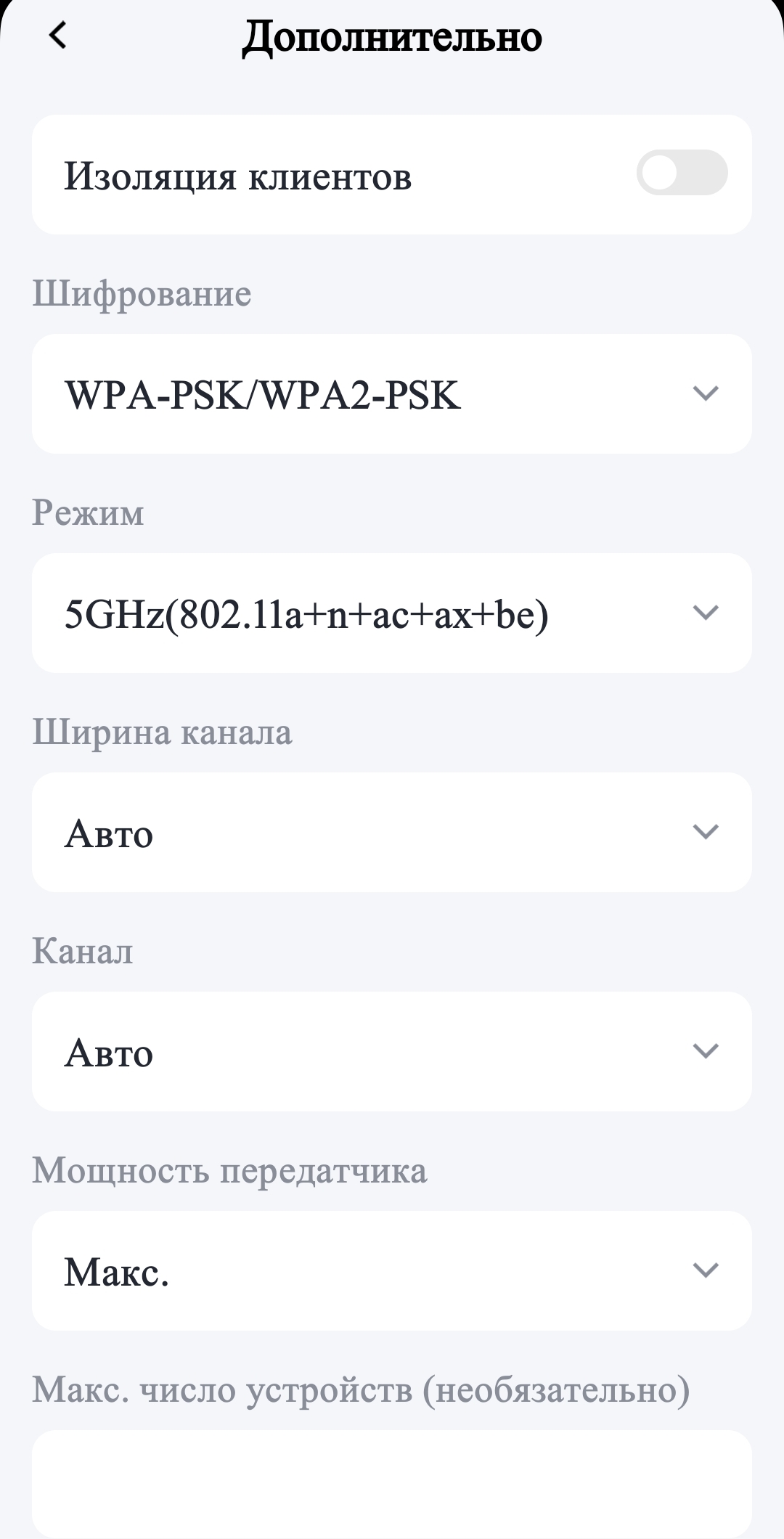The image size is (784, 1539).
Task: Open the Ширина канала dropdown
Action: 391,832
